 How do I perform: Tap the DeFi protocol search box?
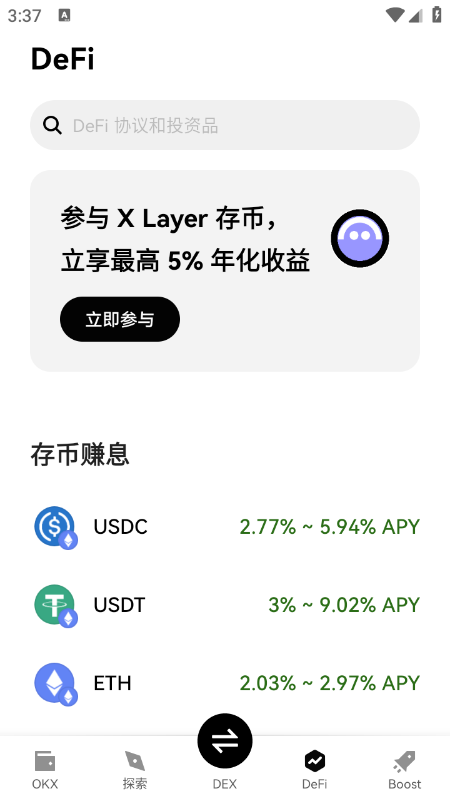point(225,125)
